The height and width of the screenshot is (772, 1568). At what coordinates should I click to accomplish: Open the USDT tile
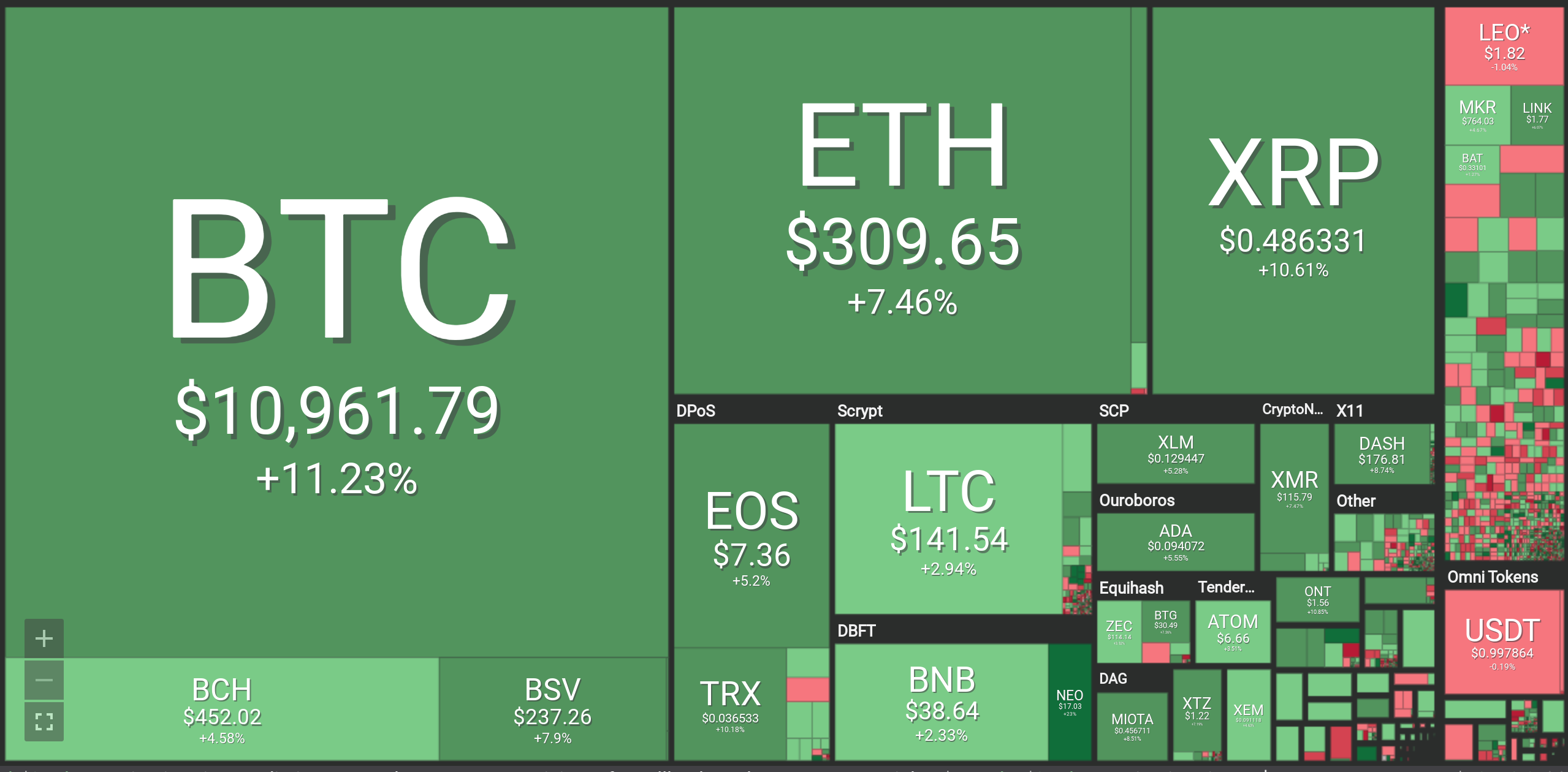click(x=1502, y=641)
